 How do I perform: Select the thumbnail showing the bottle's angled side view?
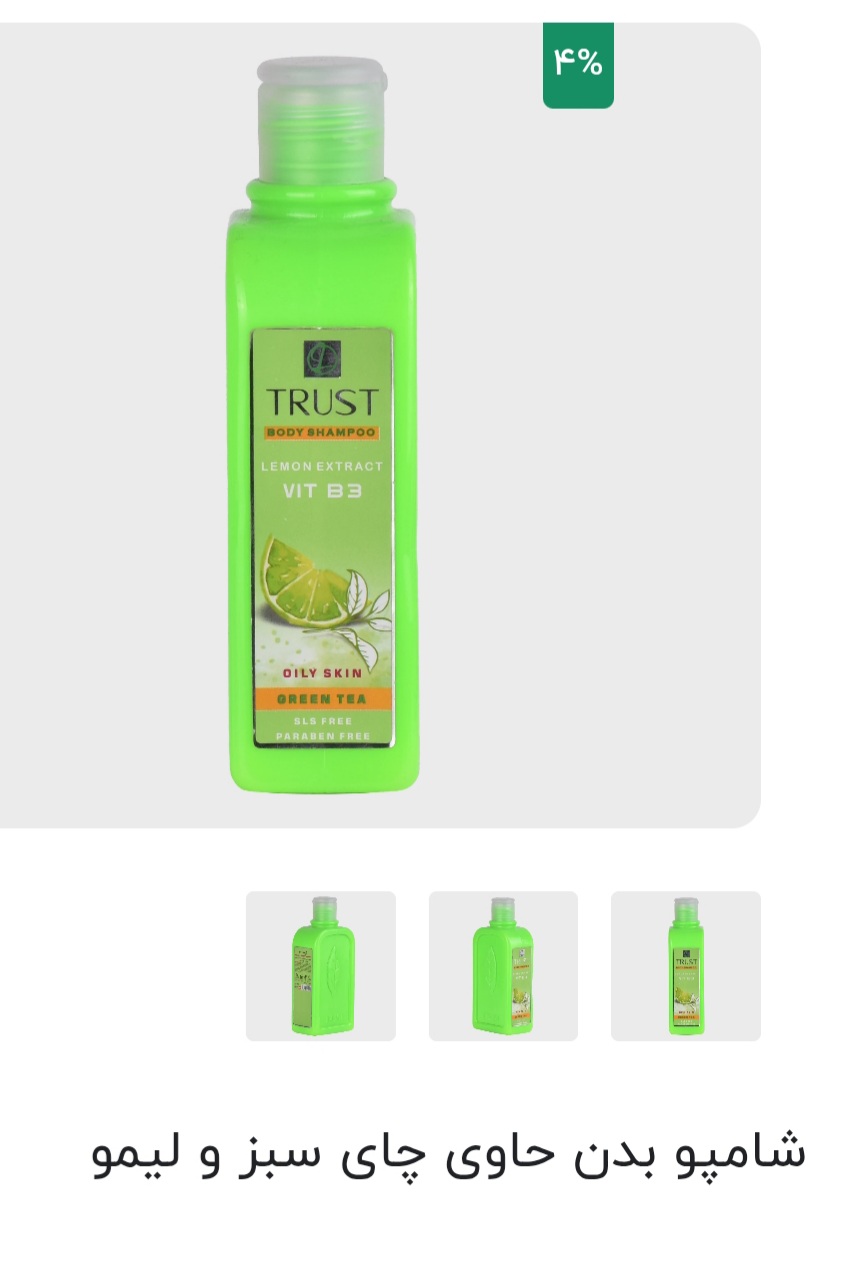503,966
